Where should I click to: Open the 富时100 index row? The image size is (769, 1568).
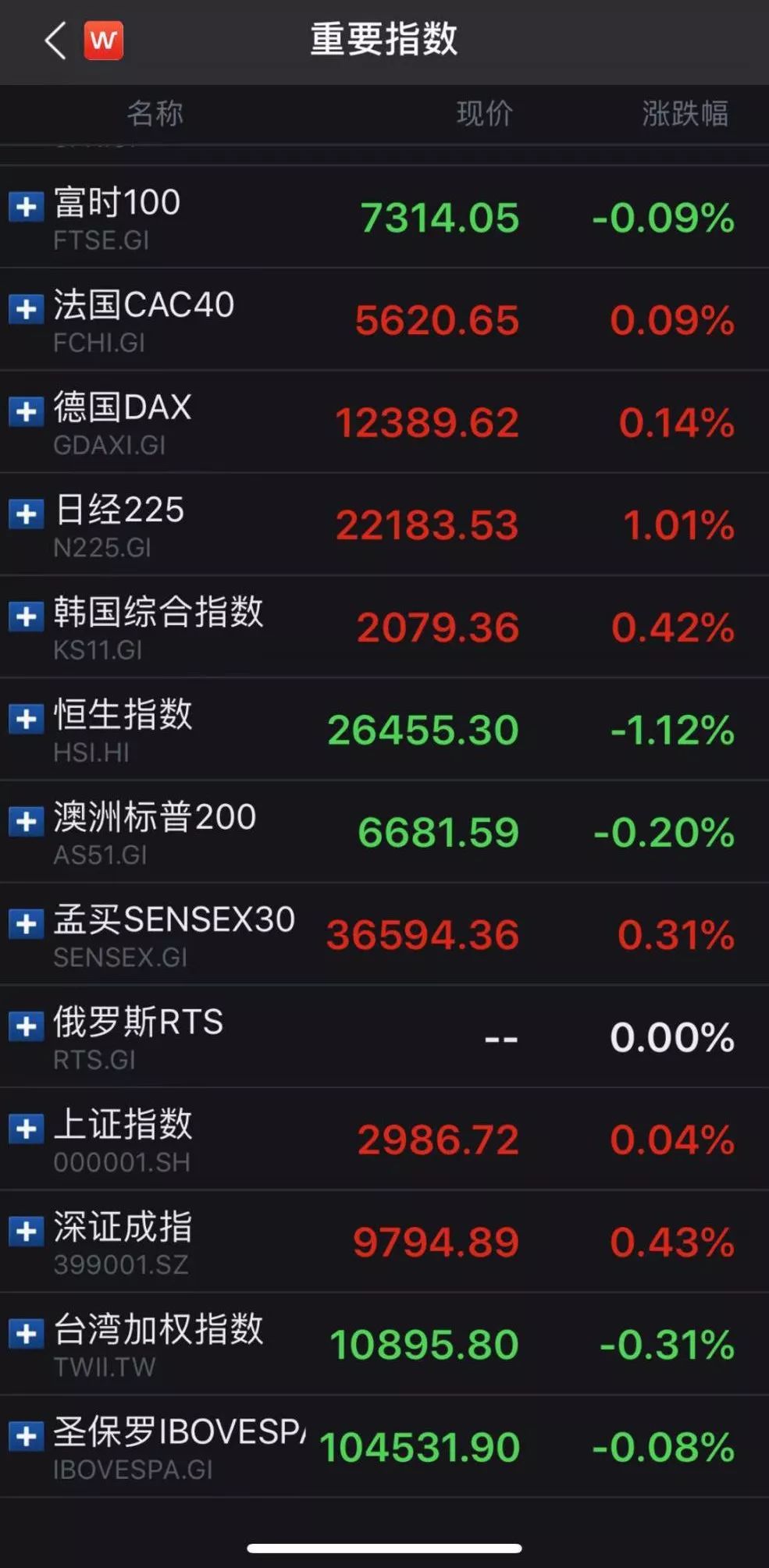[384, 217]
